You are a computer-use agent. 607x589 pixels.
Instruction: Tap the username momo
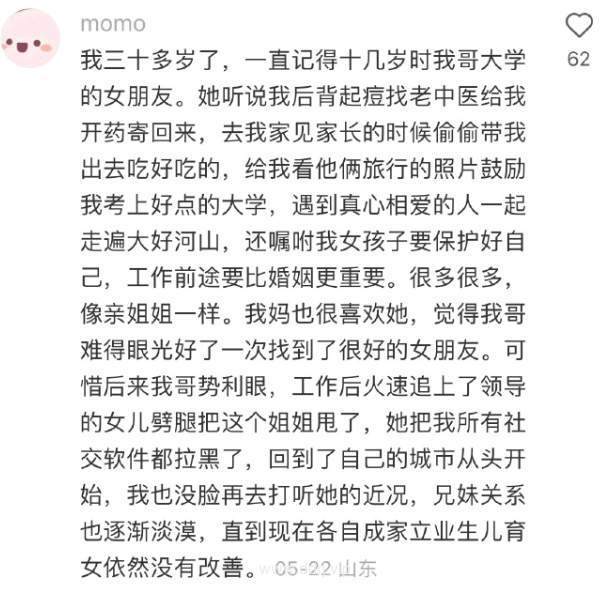click(x=112, y=23)
